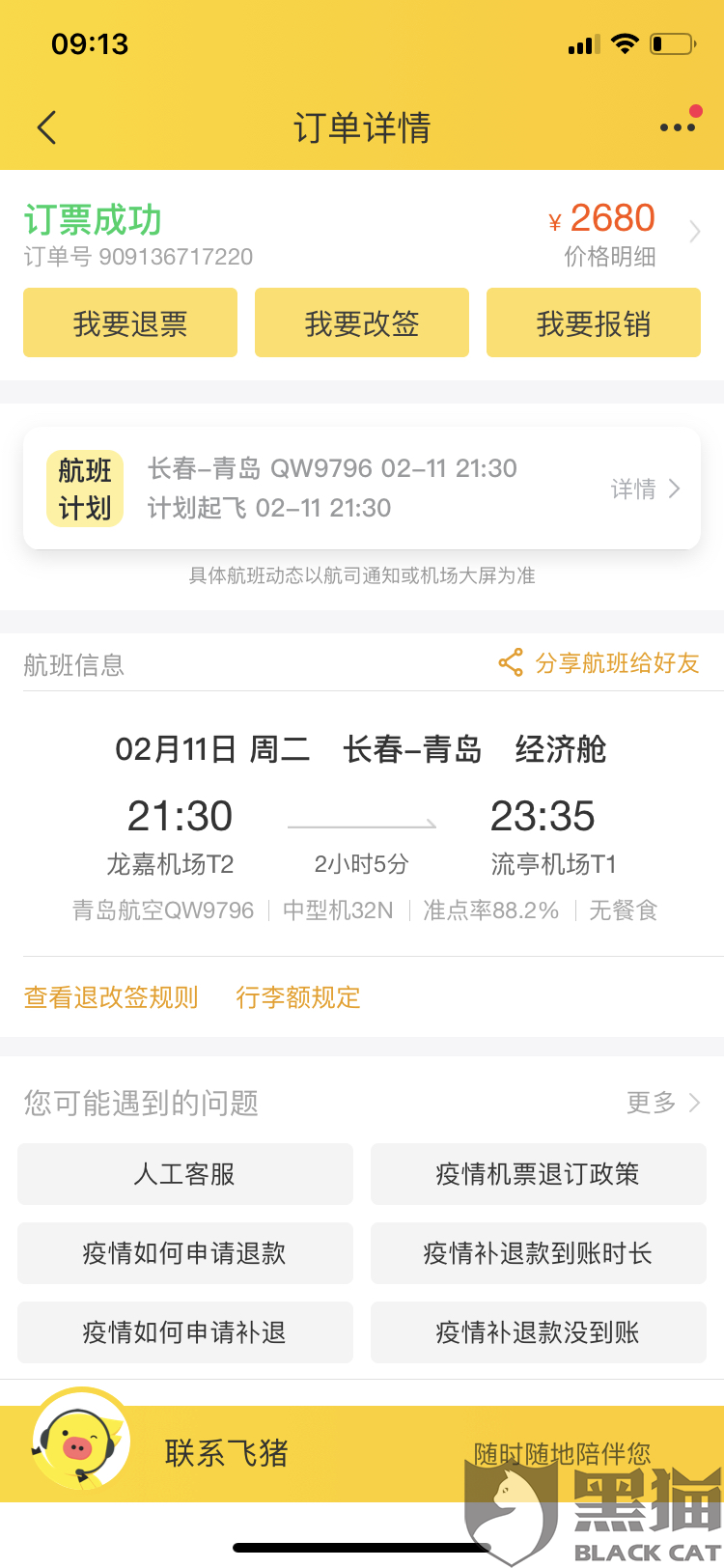Screen dimensions: 724x1568
Task: Open the 航班计划 flight plan details card
Action: 362,489
